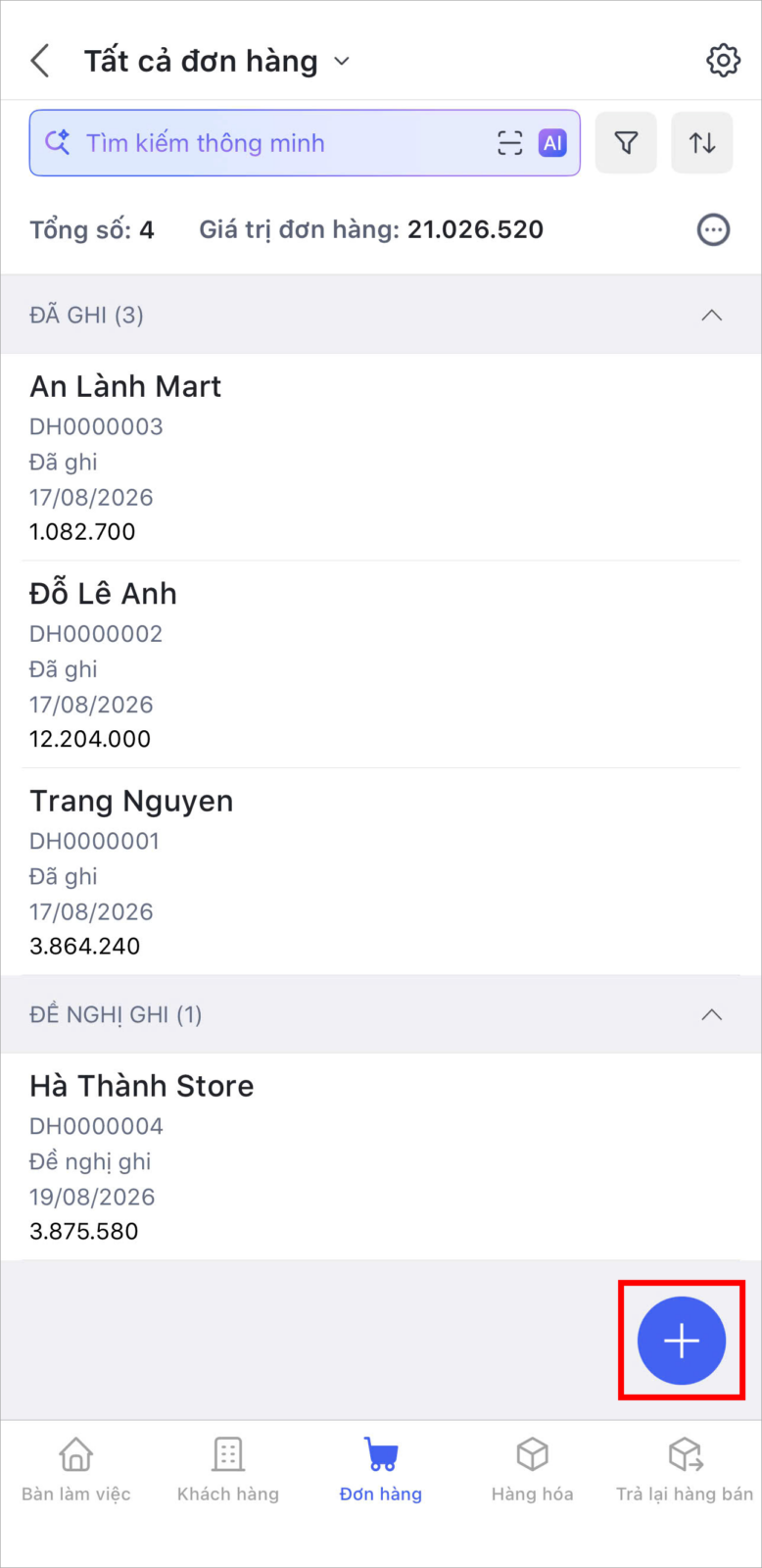Switch to the Khách hàng tab
Viewport: 762px width, 1568px height.
click(x=228, y=1470)
